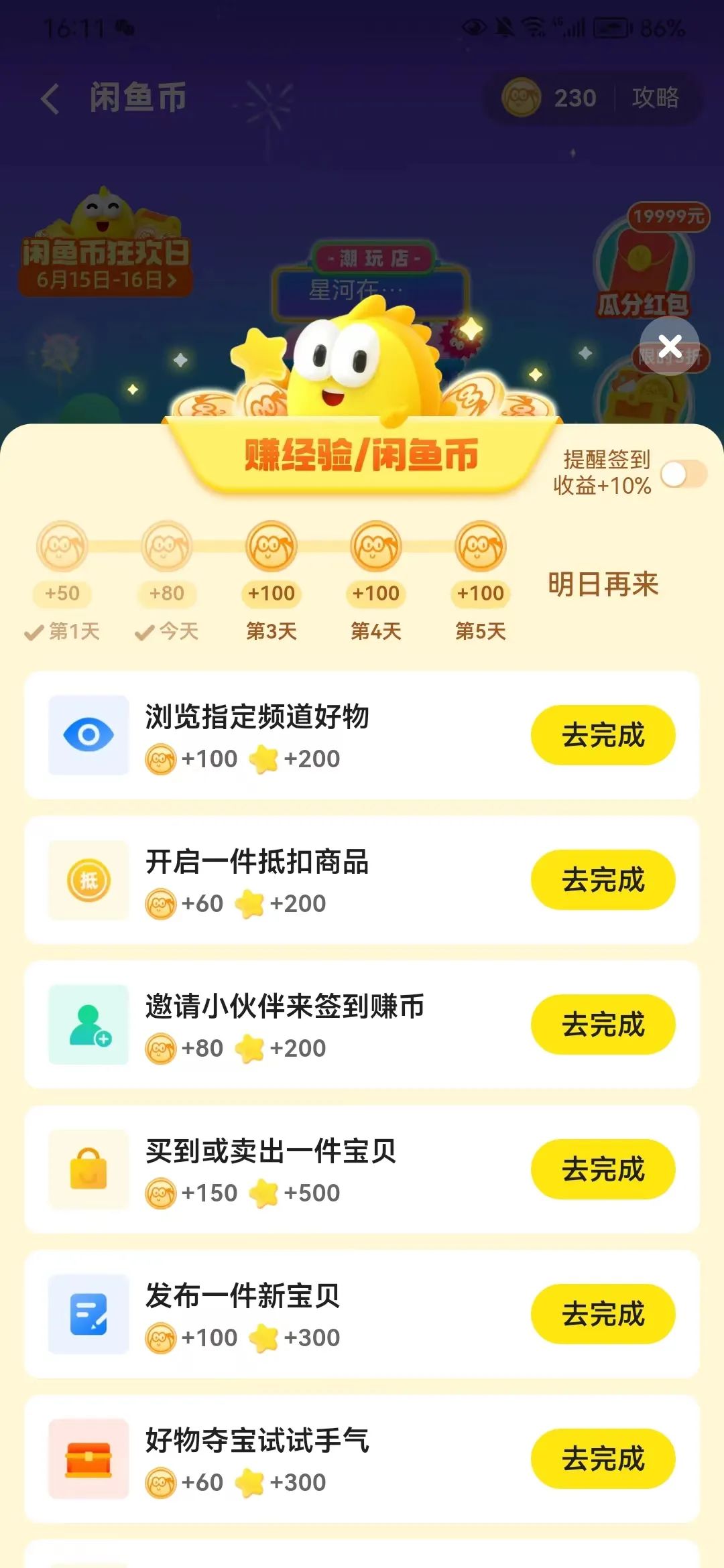The width and height of the screenshot is (724, 1568).
Task: Tap the invite friend person icon
Action: (89, 1025)
